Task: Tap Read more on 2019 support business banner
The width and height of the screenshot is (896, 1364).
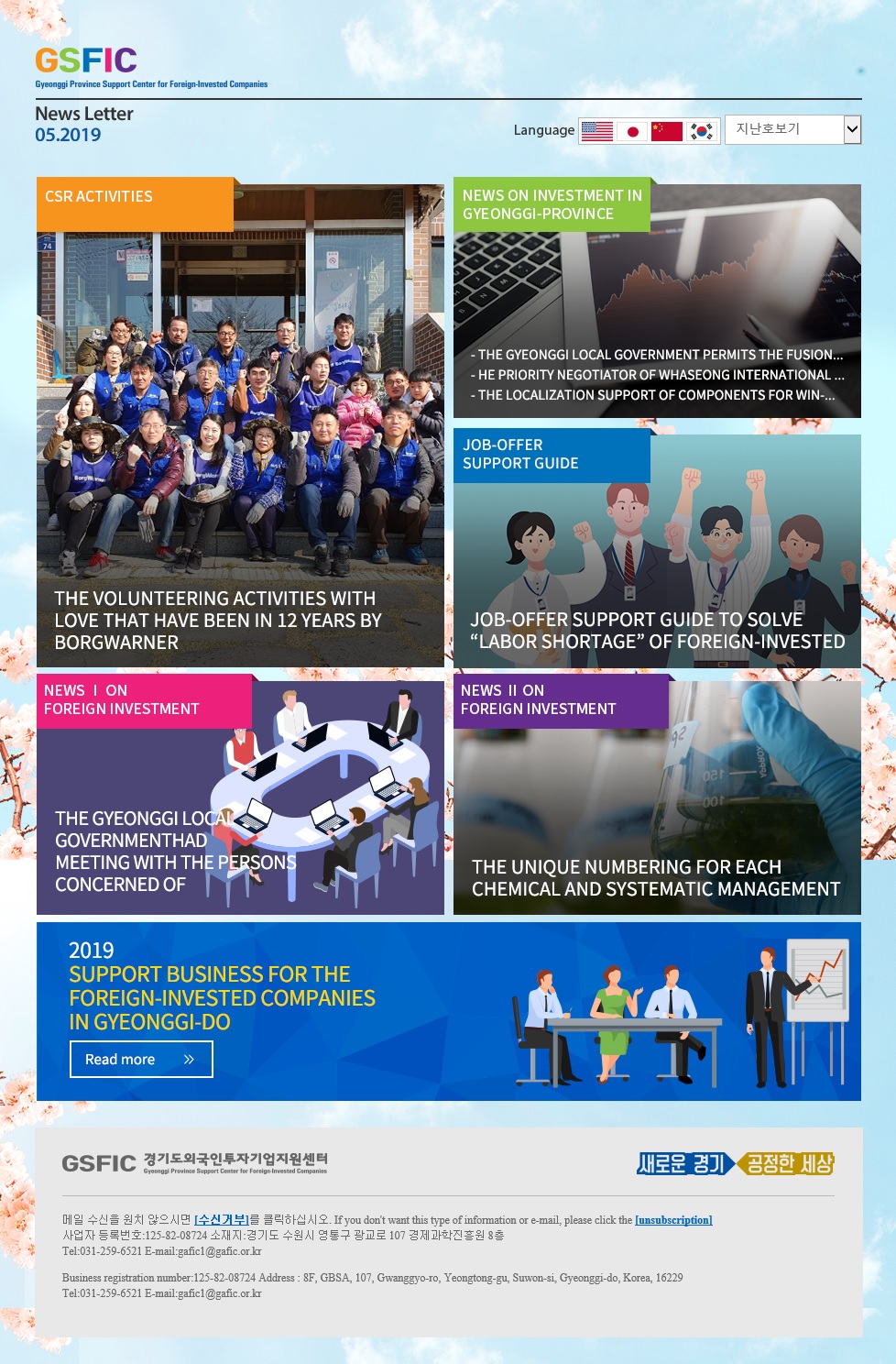Action: (141, 1059)
